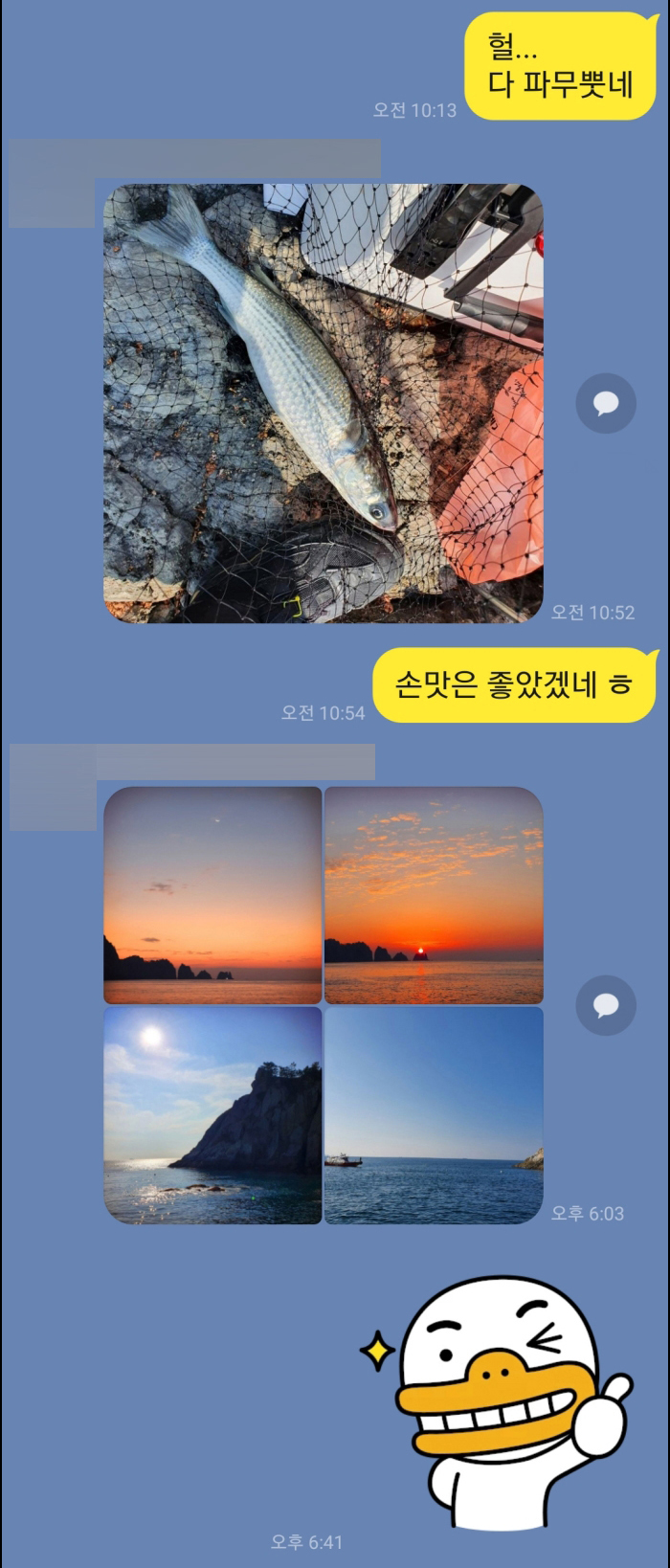
Task: Tap the comment bubble beside the photo collage
Action: (x=605, y=1005)
